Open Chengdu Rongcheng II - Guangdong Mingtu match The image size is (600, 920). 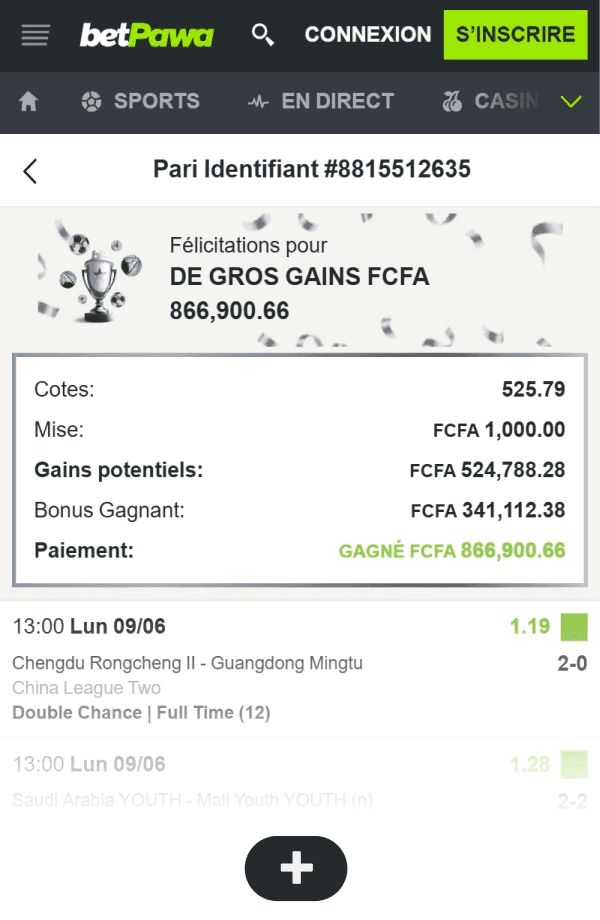coord(187,663)
